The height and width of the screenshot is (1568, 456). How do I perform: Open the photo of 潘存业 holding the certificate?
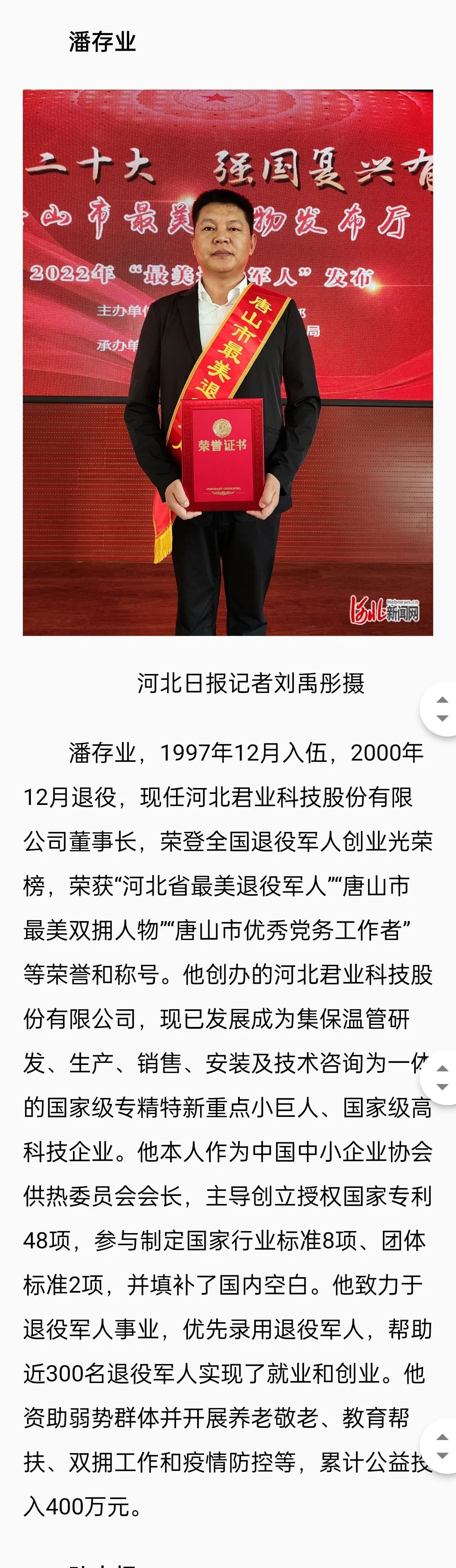click(x=228, y=363)
